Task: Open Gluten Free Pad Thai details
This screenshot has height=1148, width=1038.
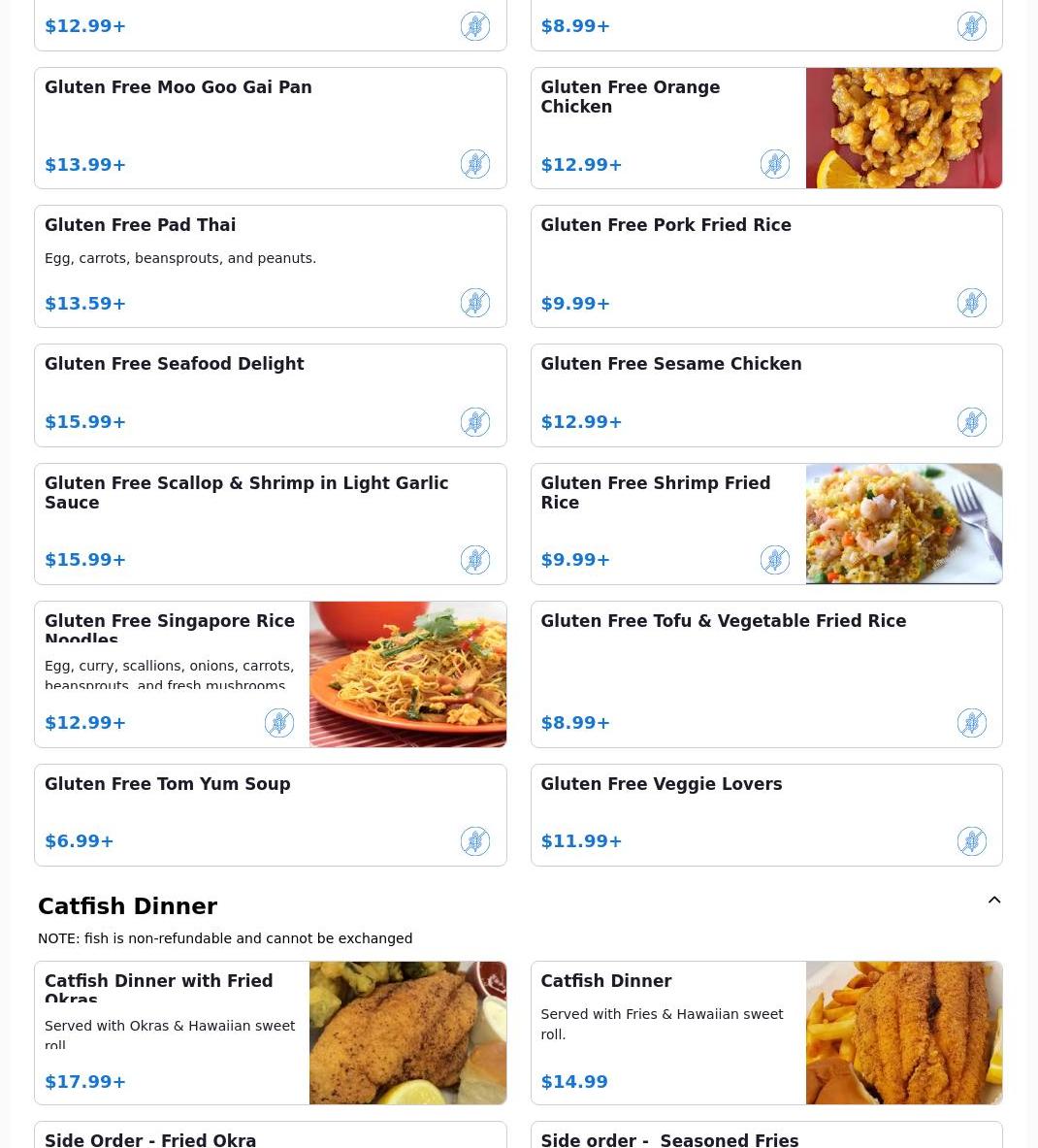Action: [x=270, y=266]
